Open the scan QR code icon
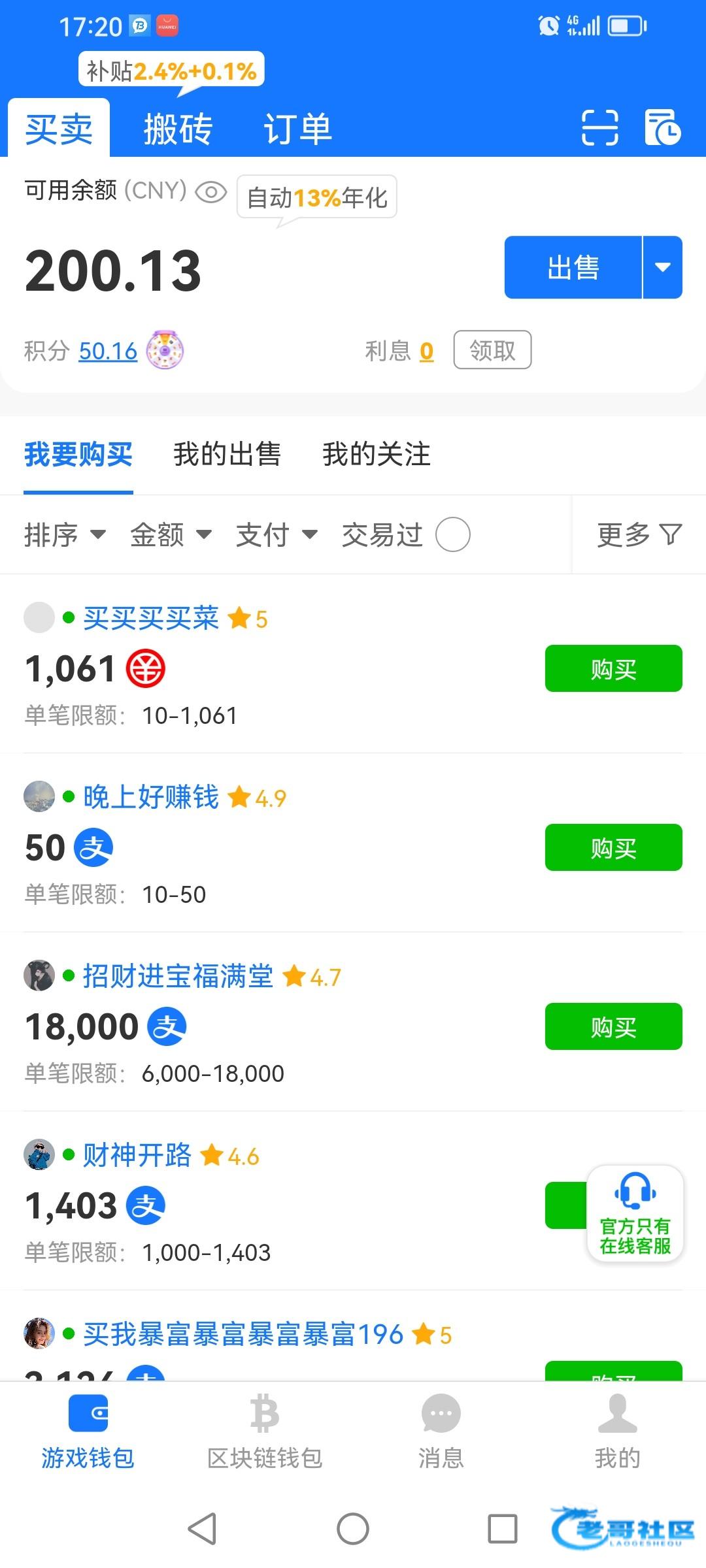 599,127
